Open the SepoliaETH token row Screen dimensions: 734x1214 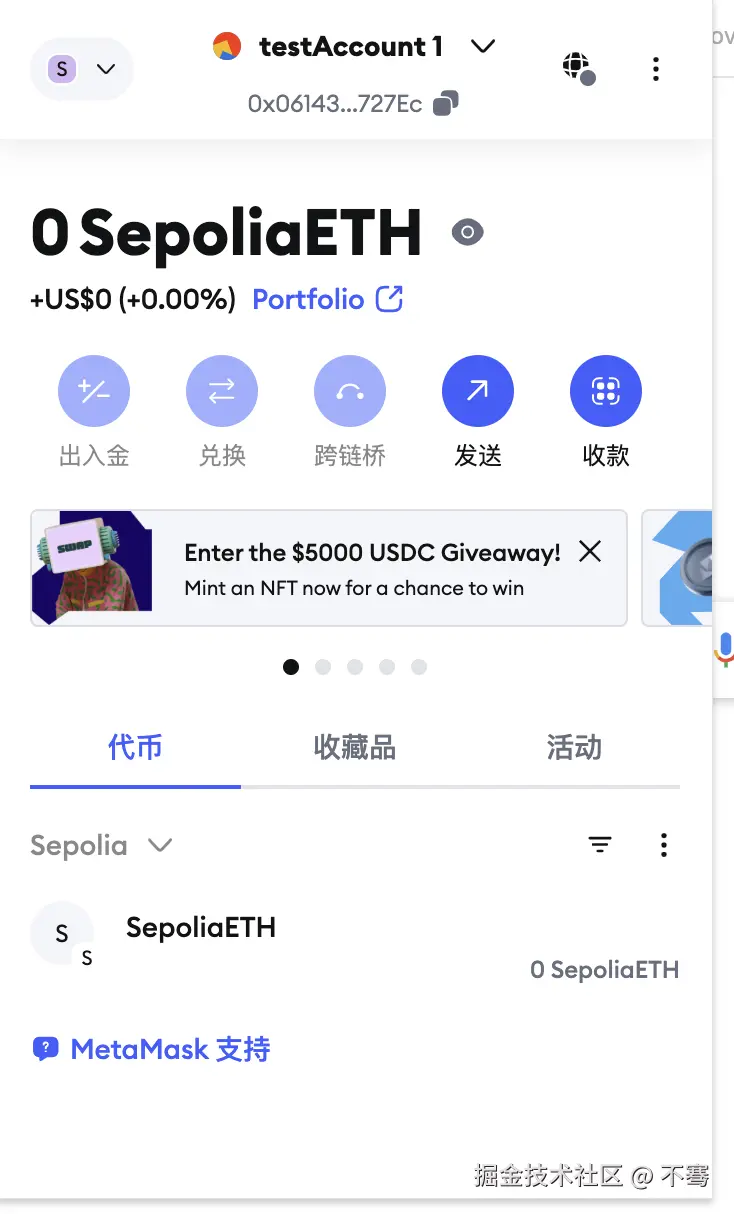355,947
